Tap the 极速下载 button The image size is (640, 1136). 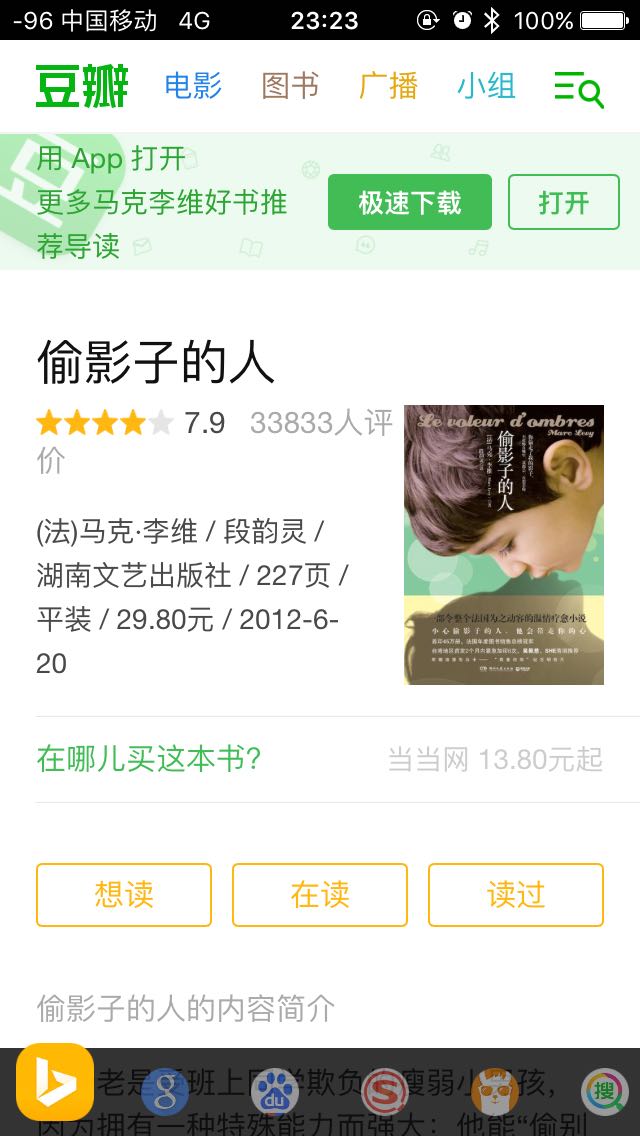pos(410,202)
